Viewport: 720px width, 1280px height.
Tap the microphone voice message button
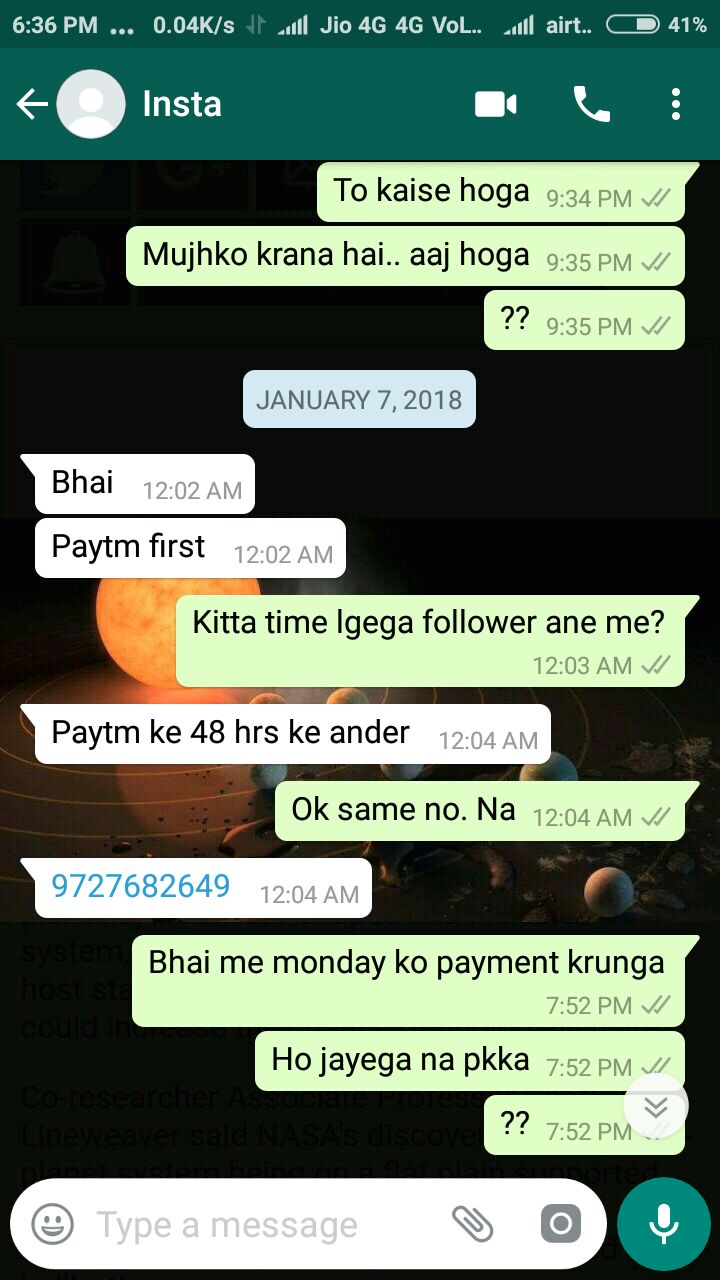click(664, 1224)
